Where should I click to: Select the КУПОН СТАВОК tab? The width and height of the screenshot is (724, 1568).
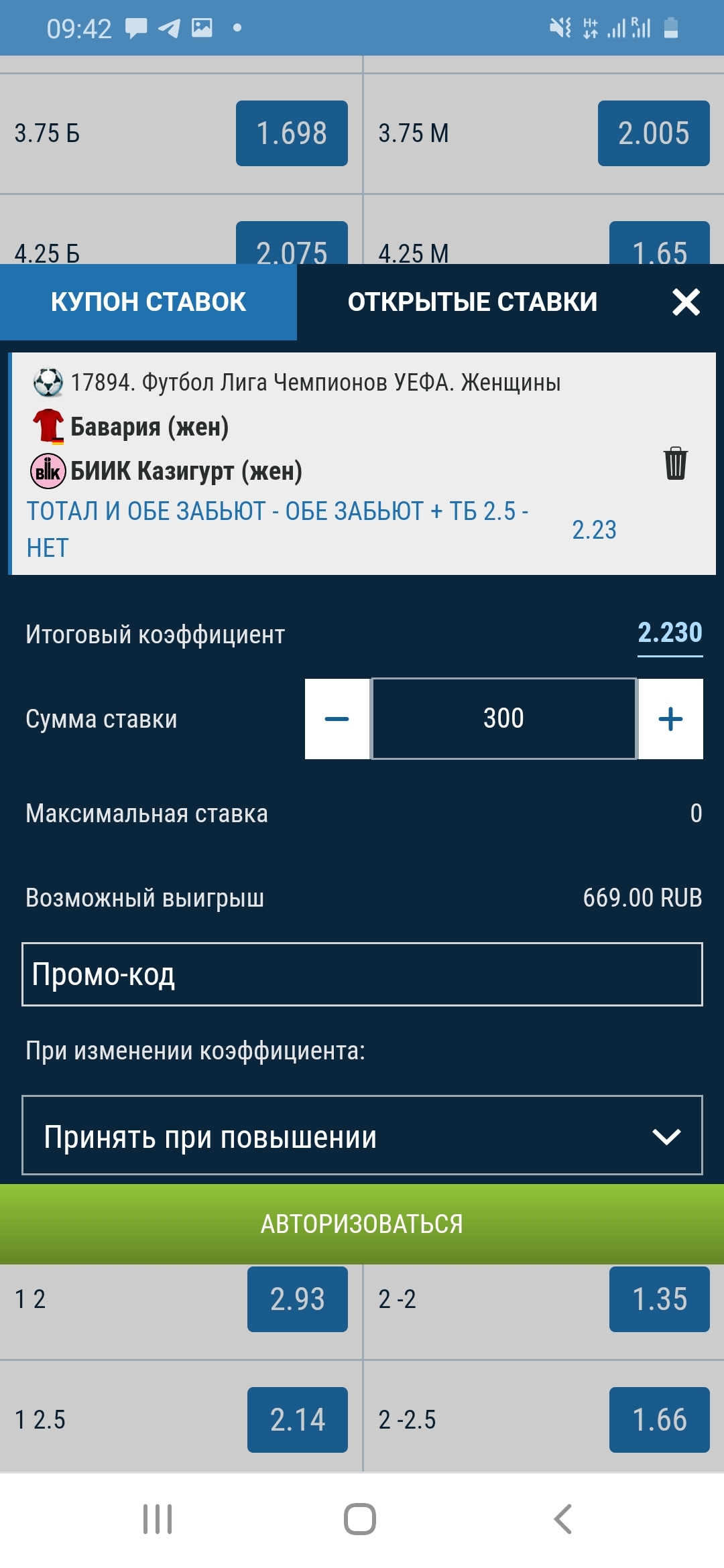click(148, 302)
